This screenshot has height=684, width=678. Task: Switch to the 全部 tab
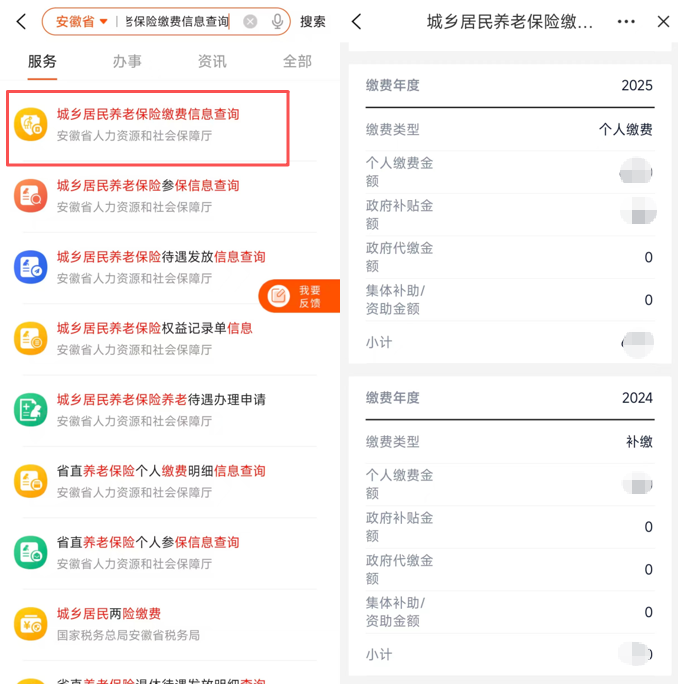tap(297, 61)
